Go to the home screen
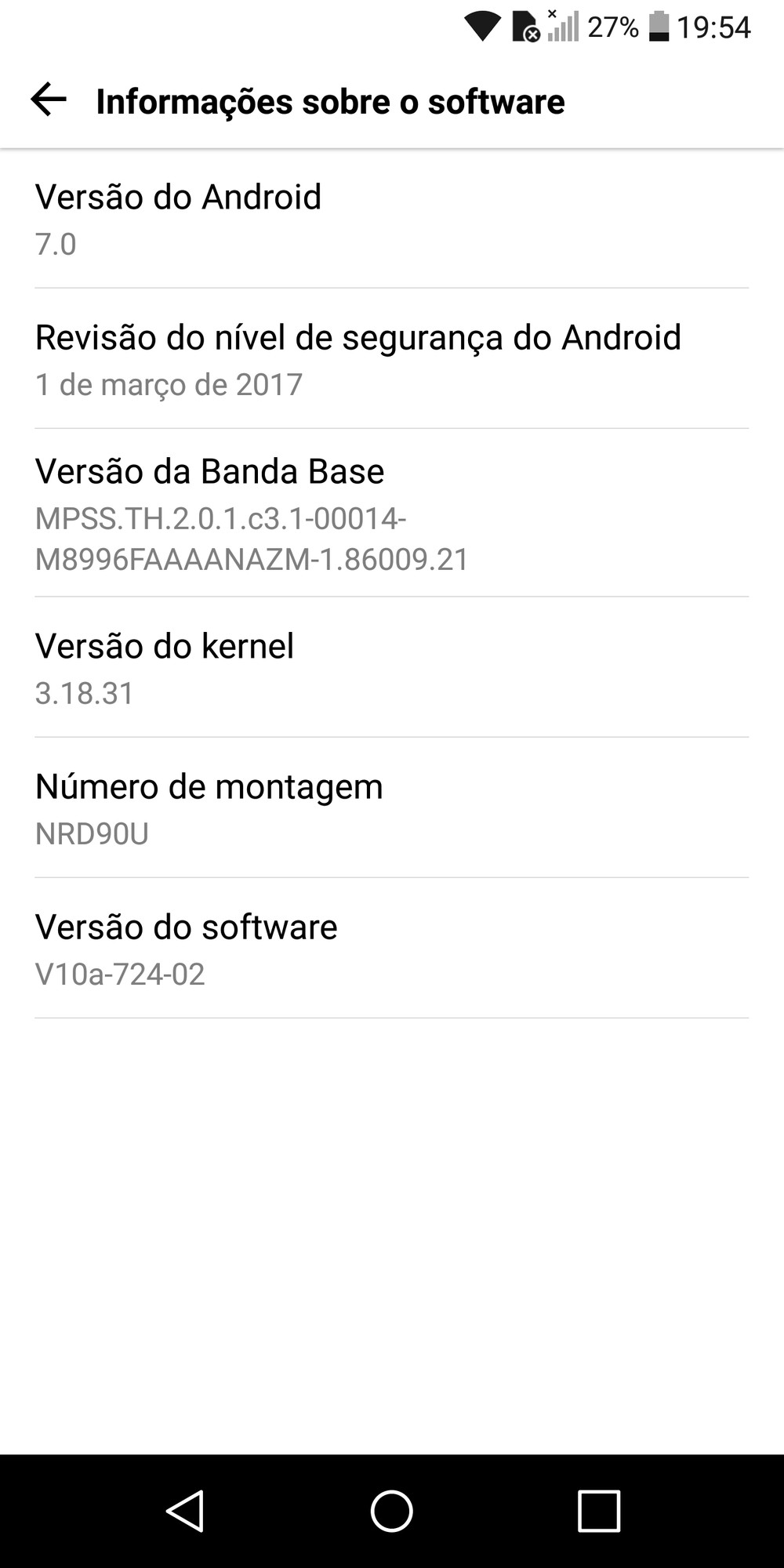The image size is (784, 1568). [391, 1511]
